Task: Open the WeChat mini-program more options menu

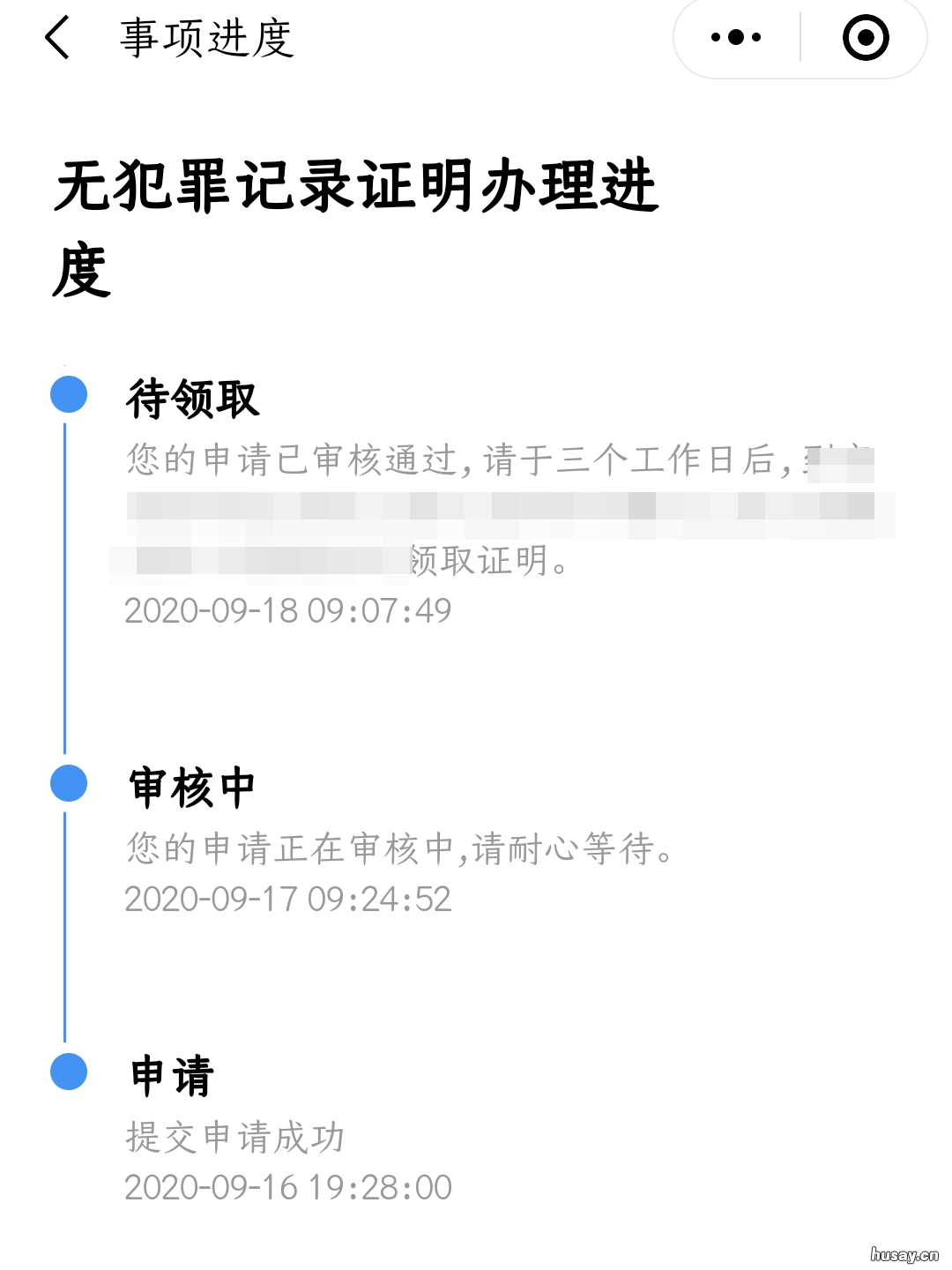Action: tap(734, 36)
